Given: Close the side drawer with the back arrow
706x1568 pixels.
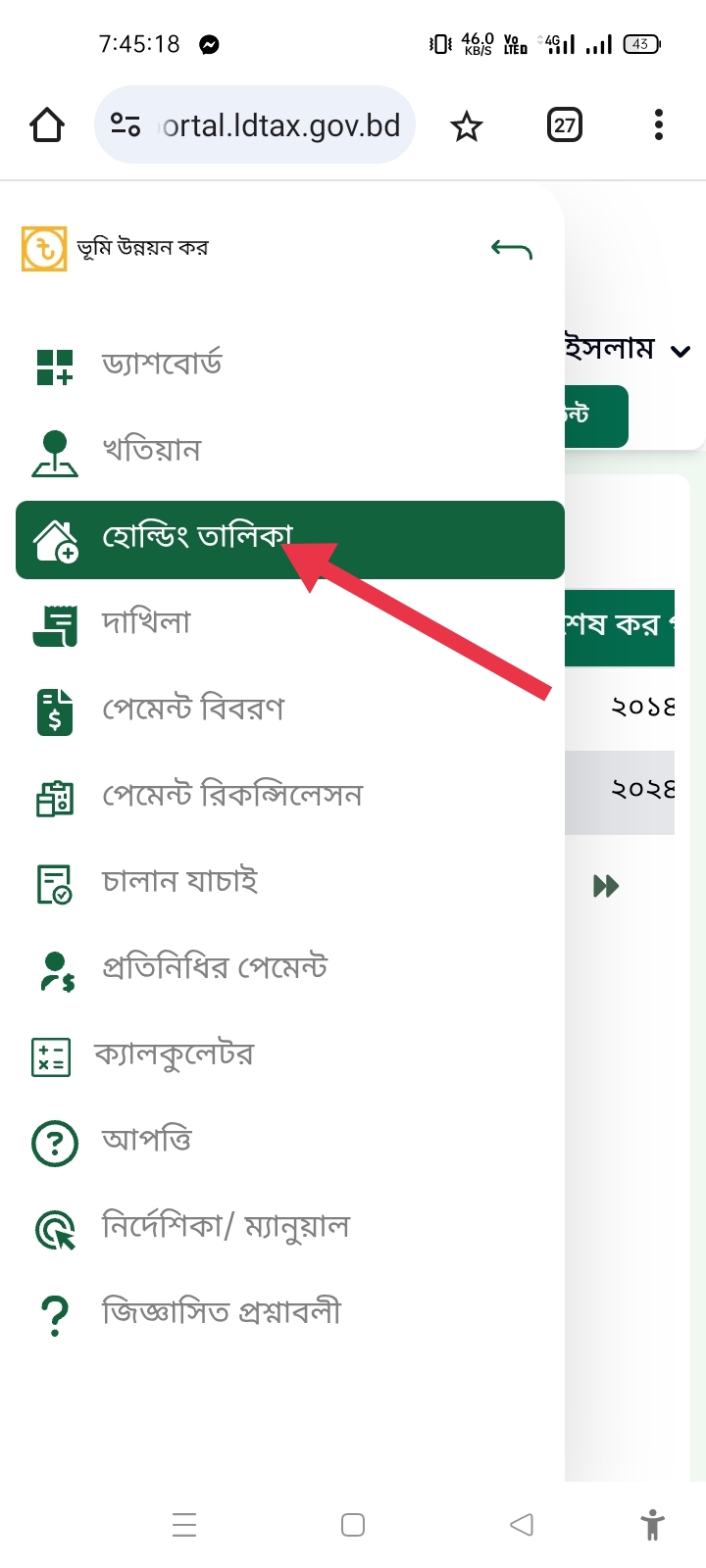Looking at the screenshot, I should [512, 250].
